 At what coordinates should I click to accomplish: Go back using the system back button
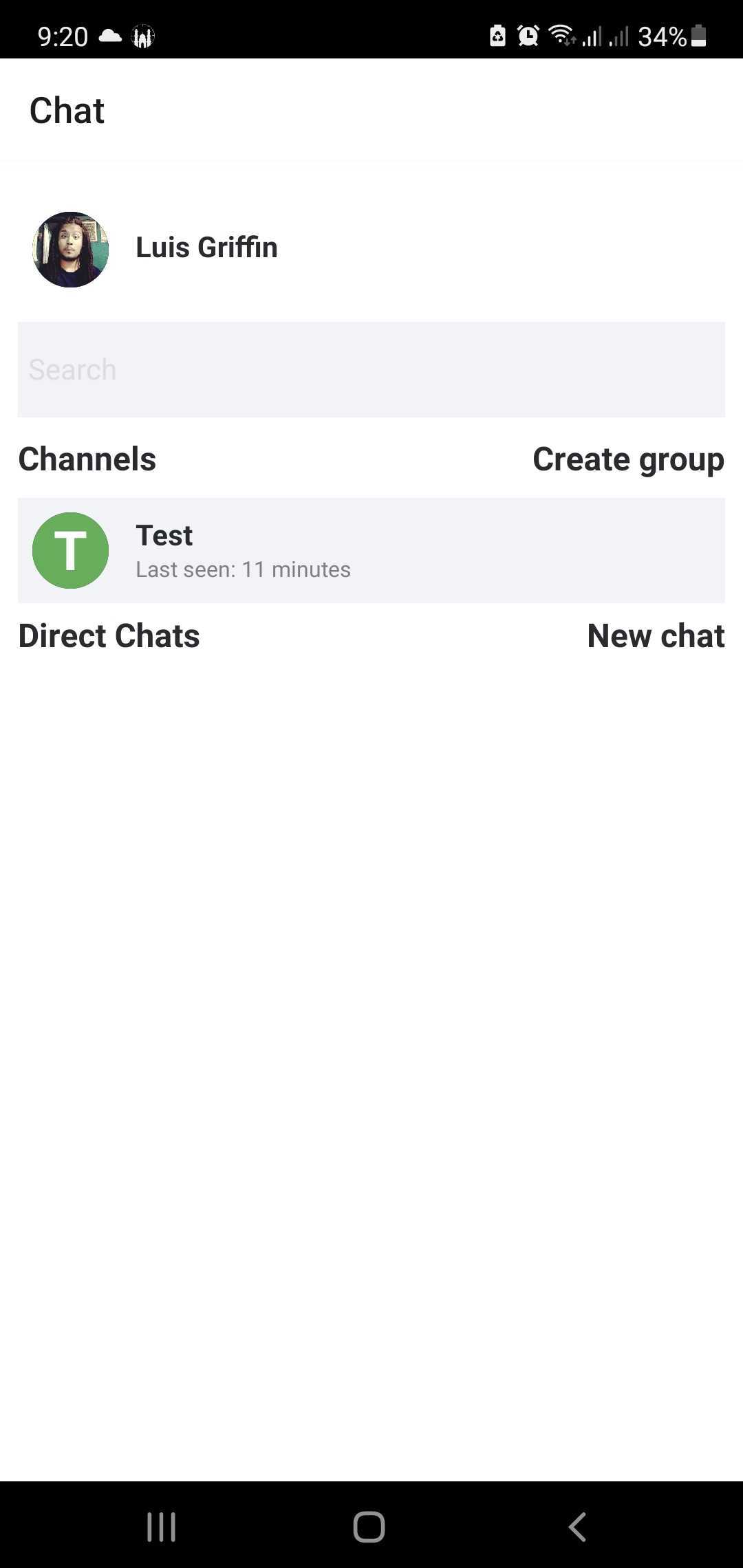pyautogui.click(x=577, y=1527)
